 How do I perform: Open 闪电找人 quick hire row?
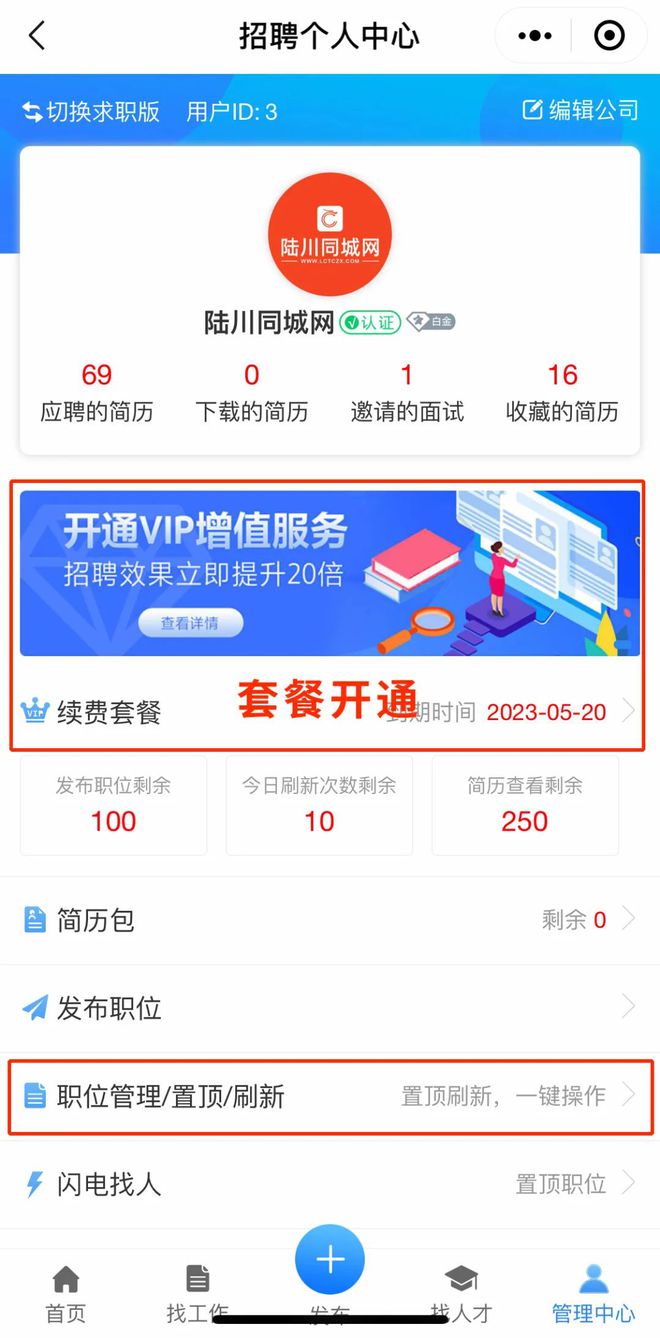coord(330,1184)
